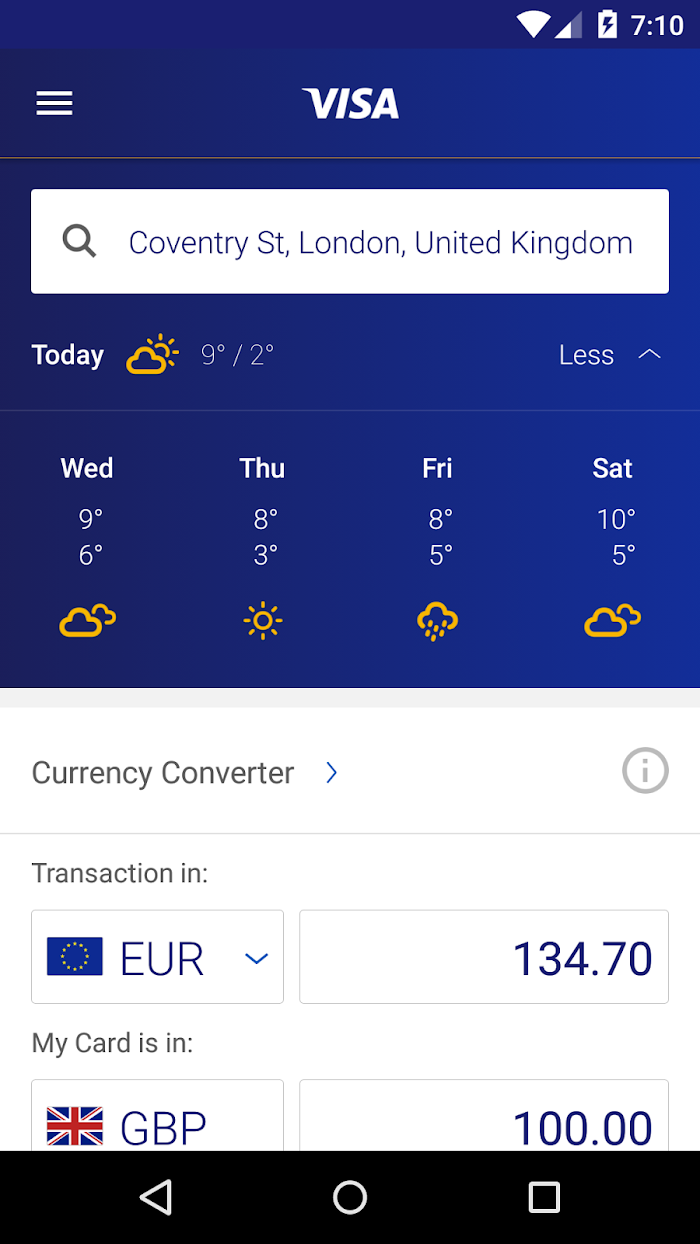700x1244 pixels.
Task: Tap the Coventry St location search box
Action: tap(350, 241)
